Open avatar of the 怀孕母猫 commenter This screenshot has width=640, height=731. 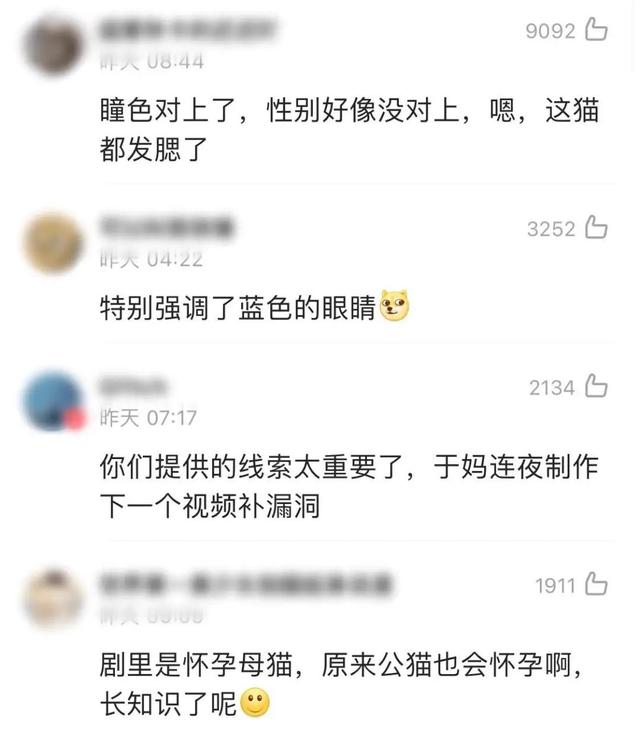[x=52, y=597]
